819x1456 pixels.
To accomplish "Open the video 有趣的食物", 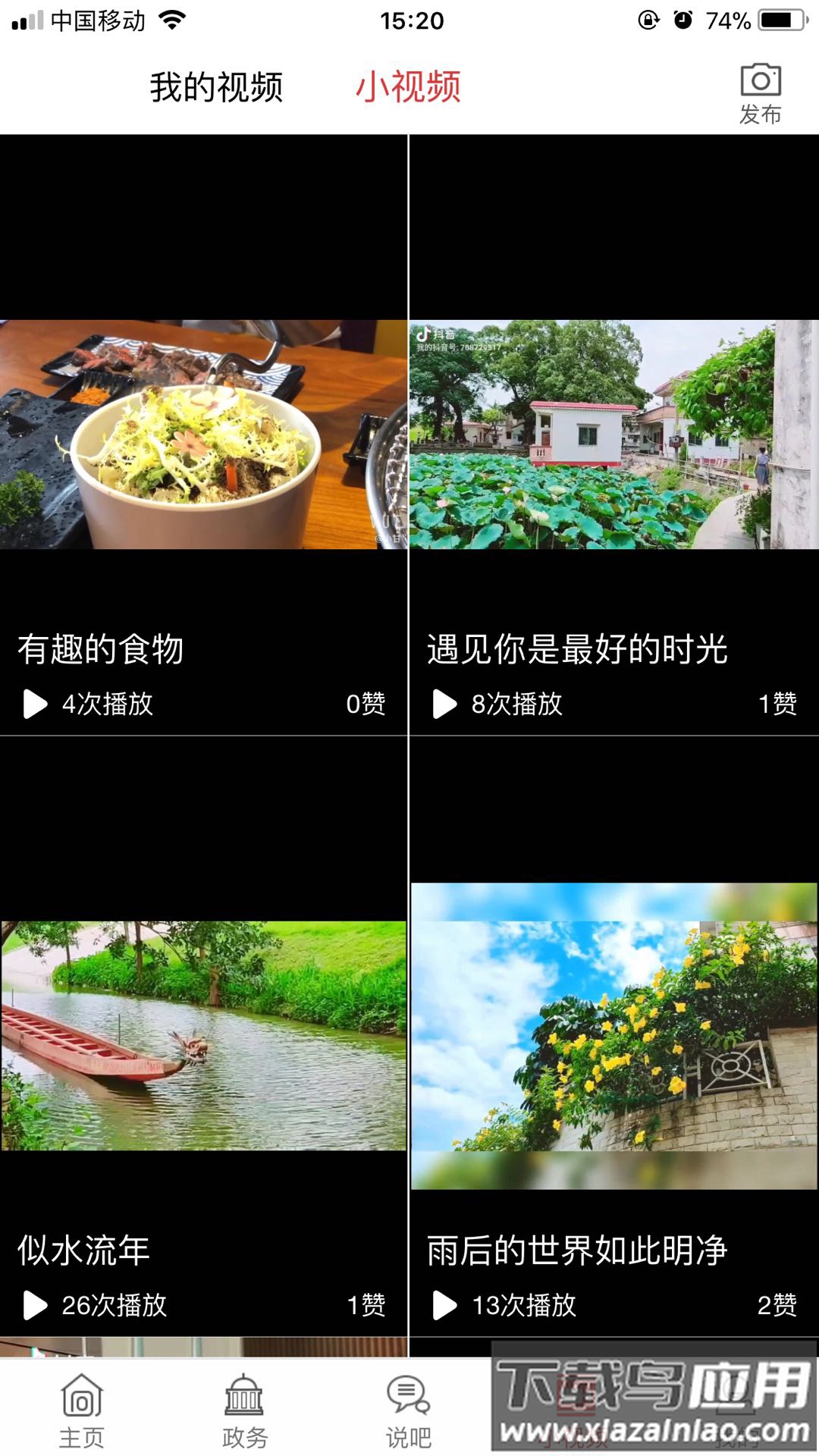I will coord(203,435).
